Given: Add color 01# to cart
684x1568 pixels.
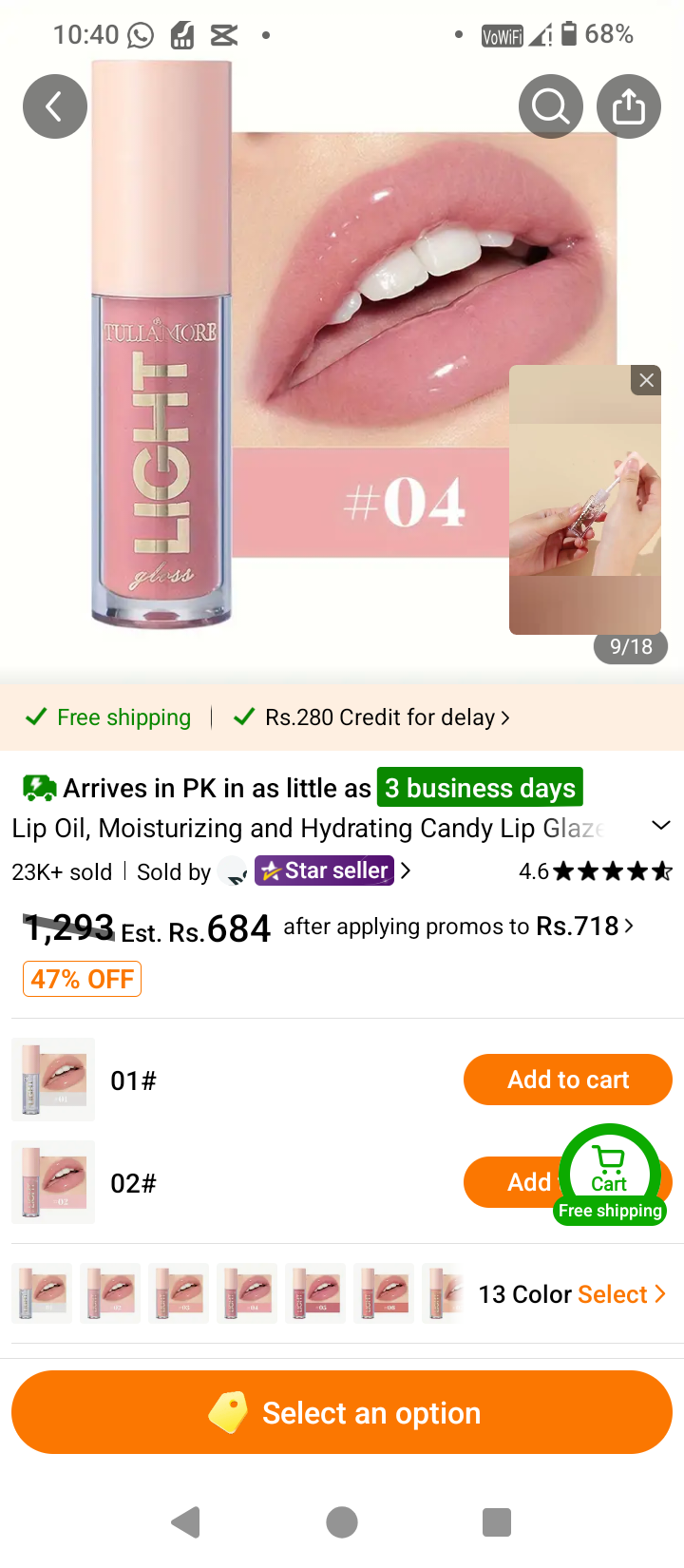Looking at the screenshot, I should 568,1080.
